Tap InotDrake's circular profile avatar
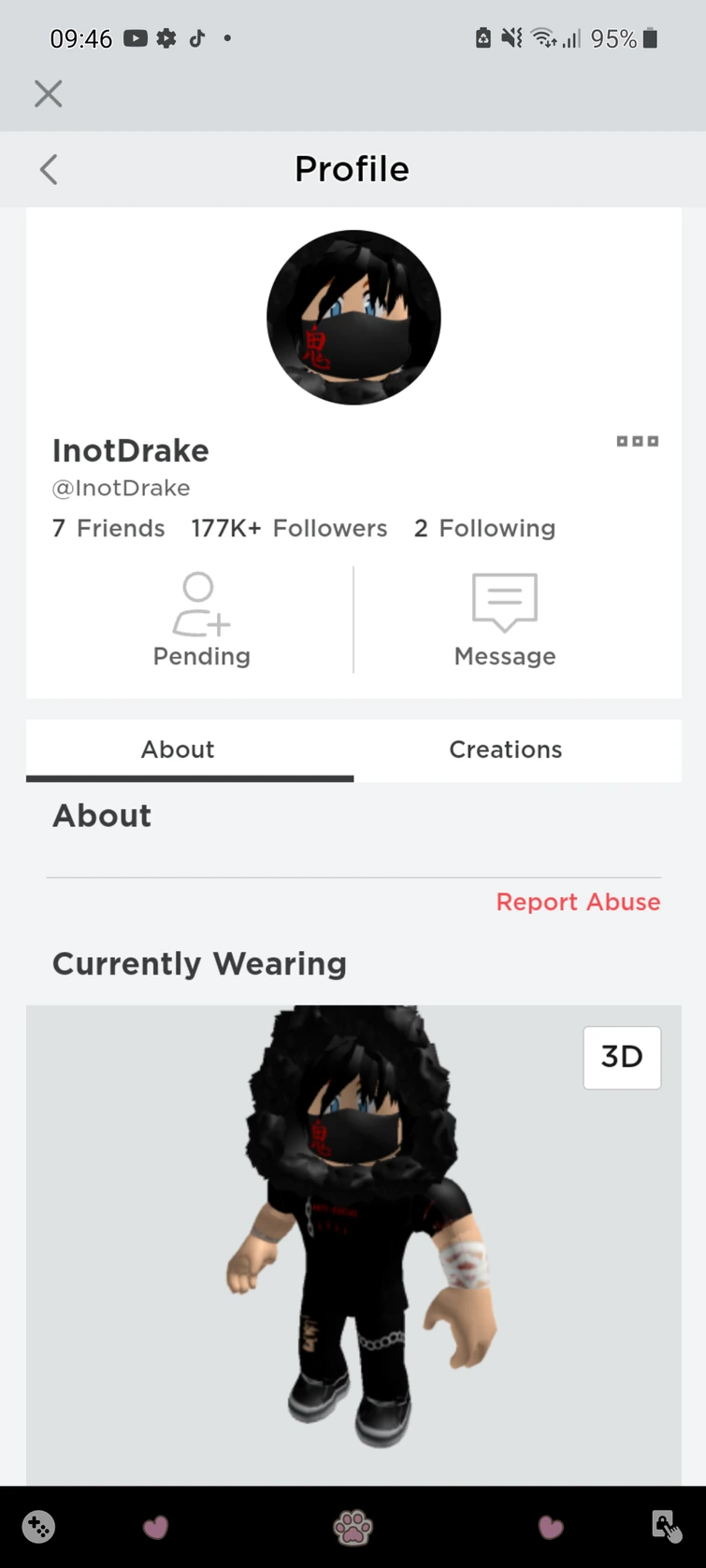 pos(353,318)
